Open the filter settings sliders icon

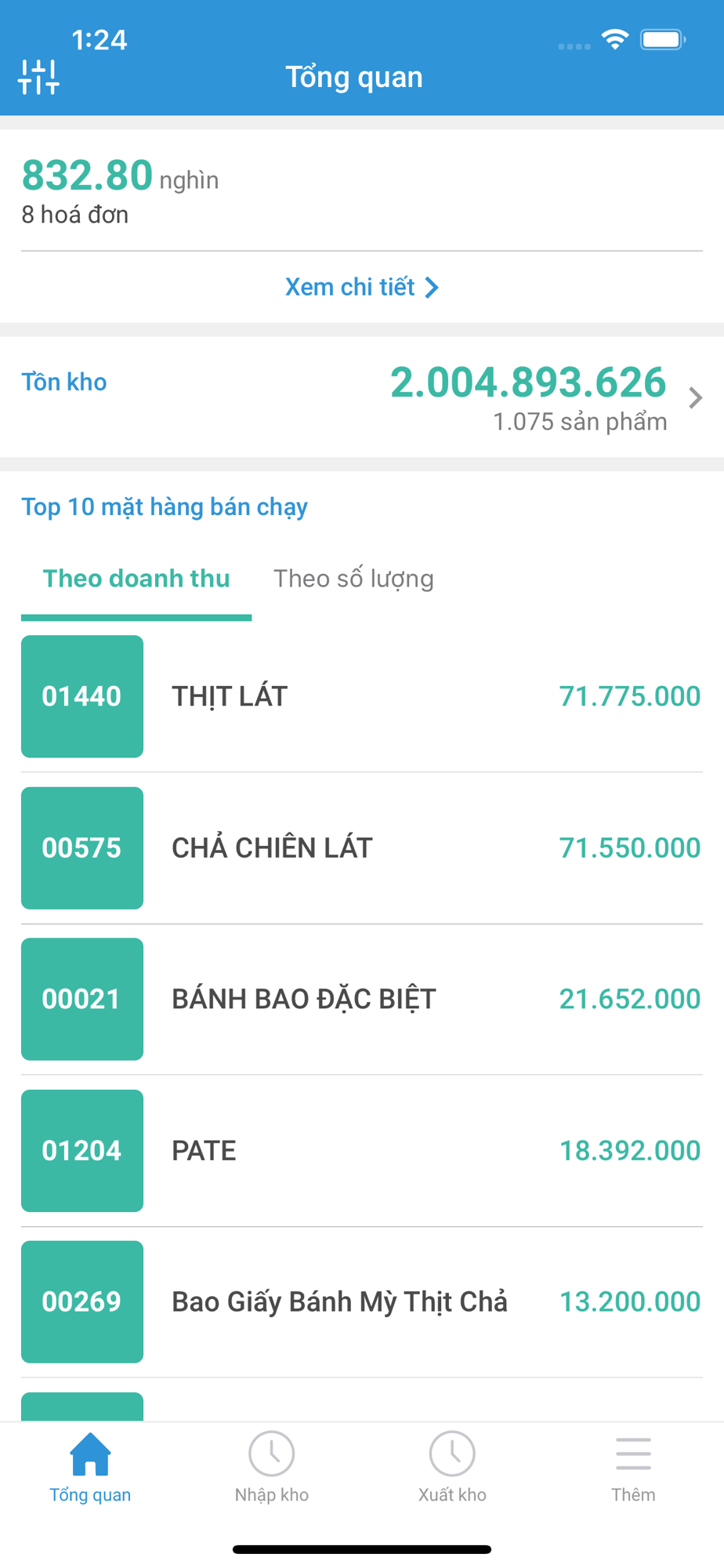(38, 77)
